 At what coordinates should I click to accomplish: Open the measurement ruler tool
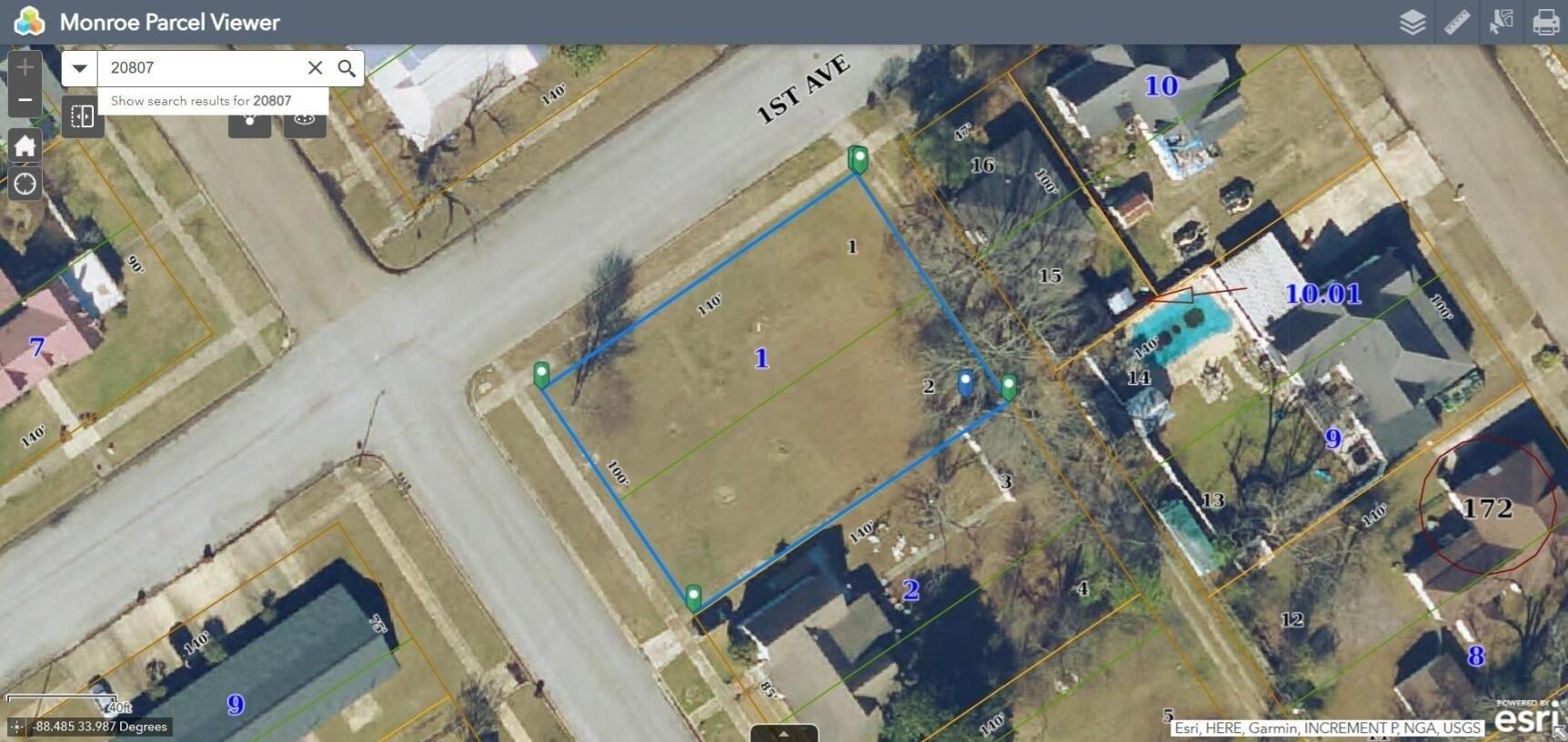[x=1456, y=22]
